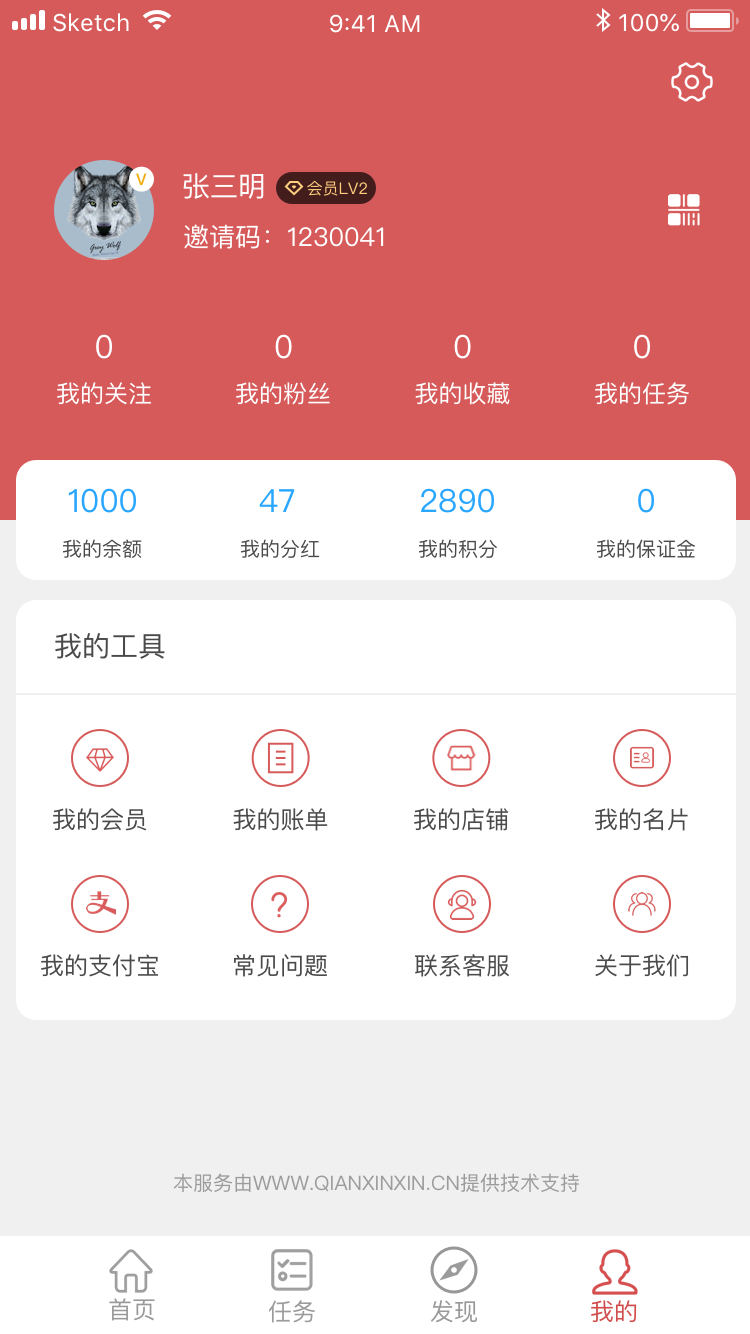
Task: Open the QR code panel beside the profile
Action: coord(683,210)
